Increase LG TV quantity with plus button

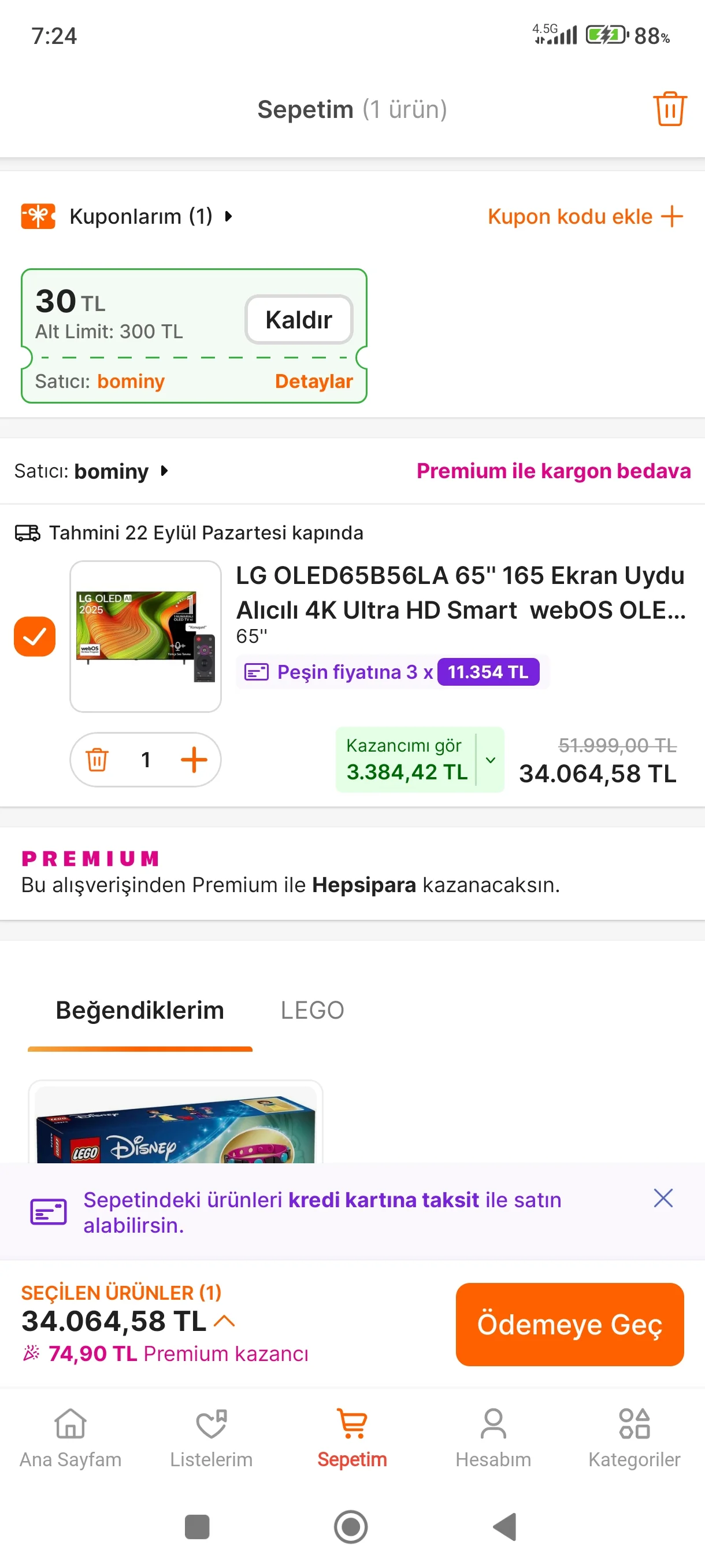point(194,760)
